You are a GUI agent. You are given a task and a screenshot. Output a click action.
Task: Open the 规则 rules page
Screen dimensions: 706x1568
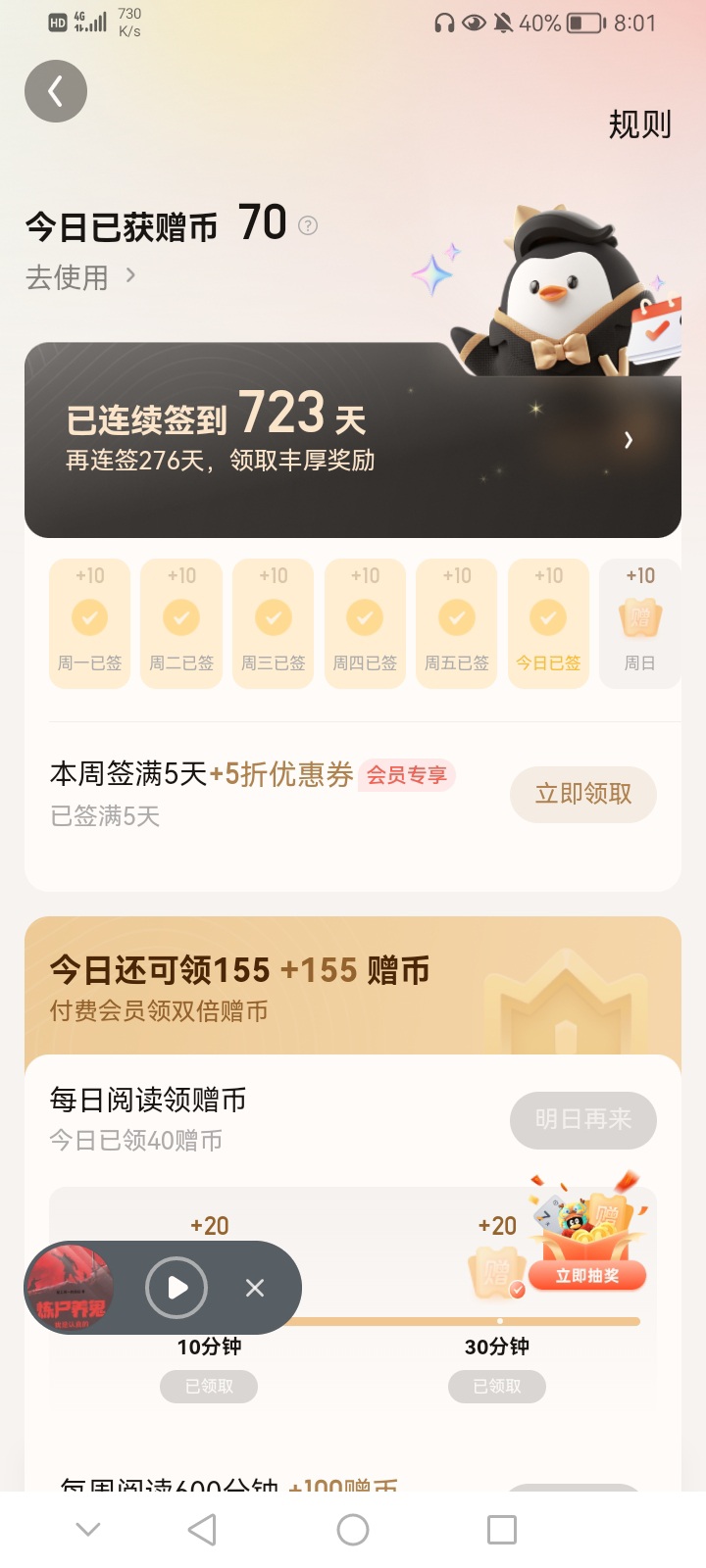639,124
